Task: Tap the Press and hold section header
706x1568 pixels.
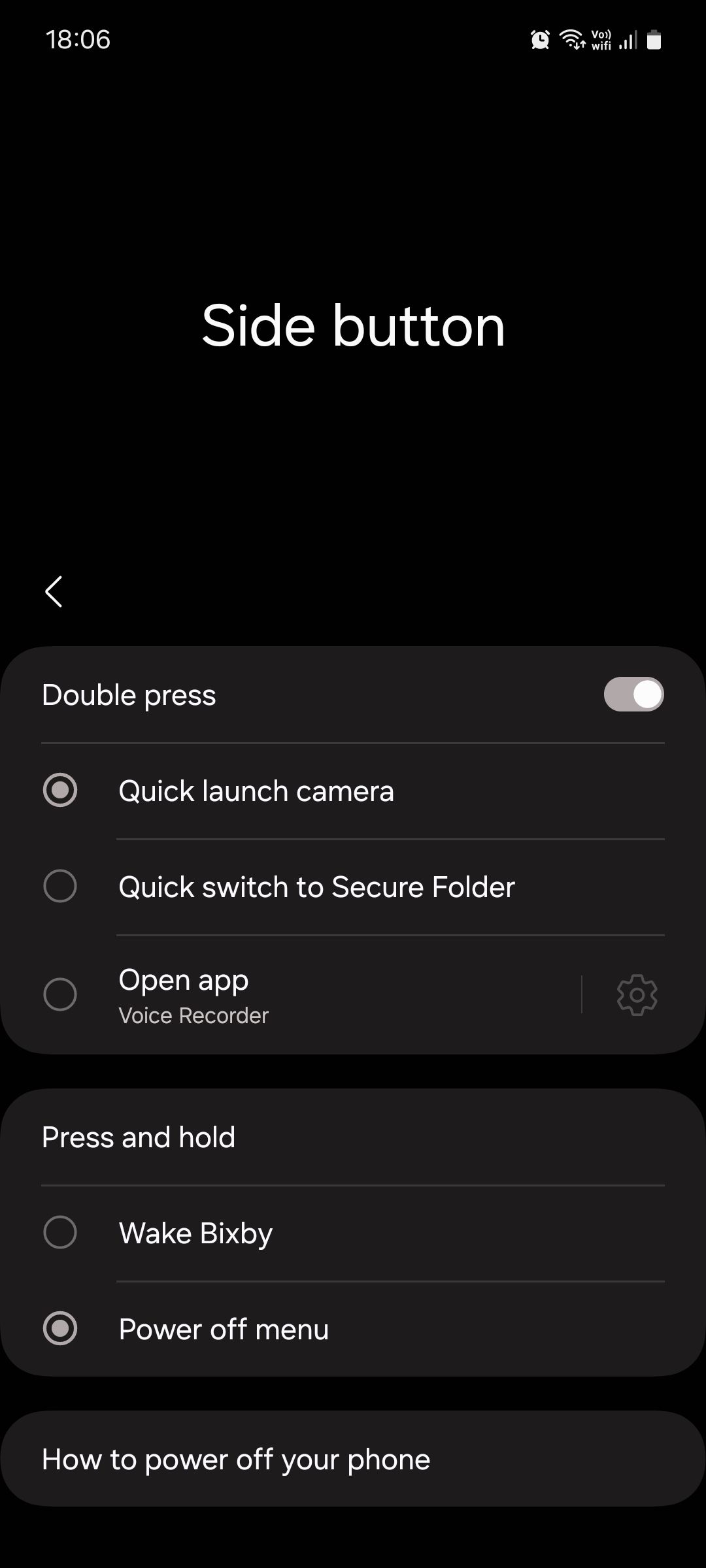Action: (x=138, y=1137)
